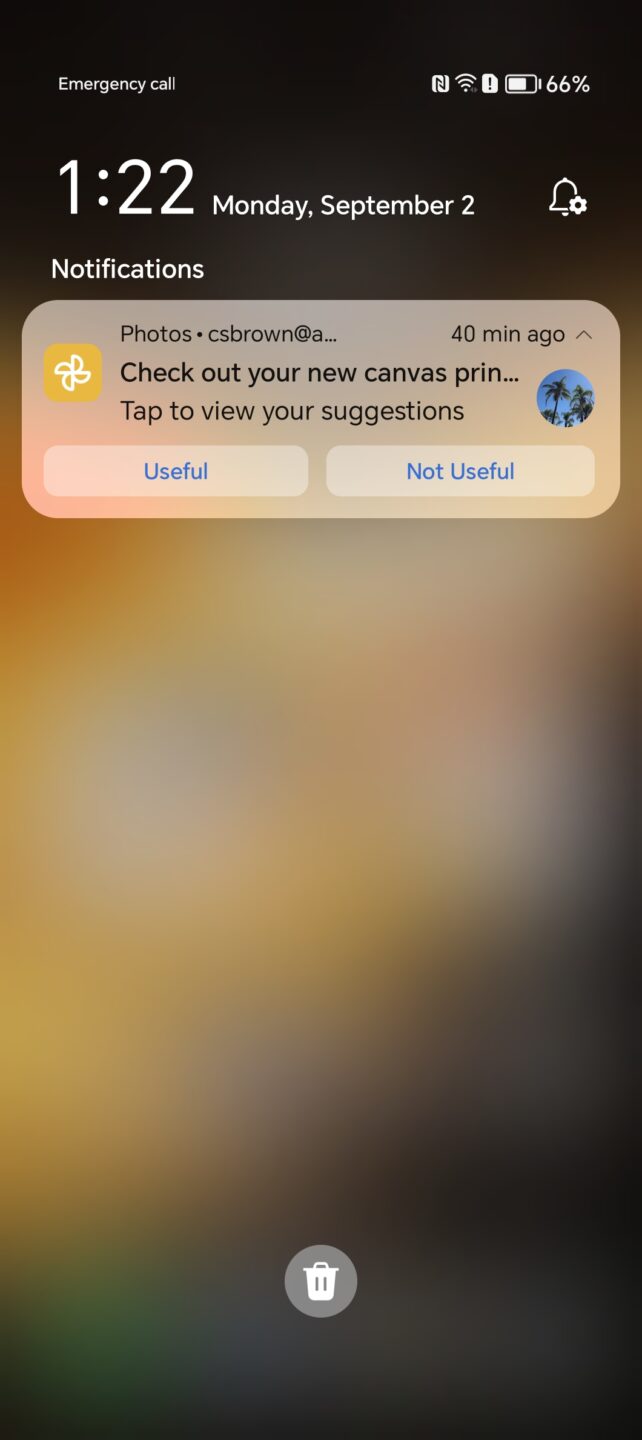
Task: Mark the Photos notification as Not Useful
Action: tap(460, 471)
